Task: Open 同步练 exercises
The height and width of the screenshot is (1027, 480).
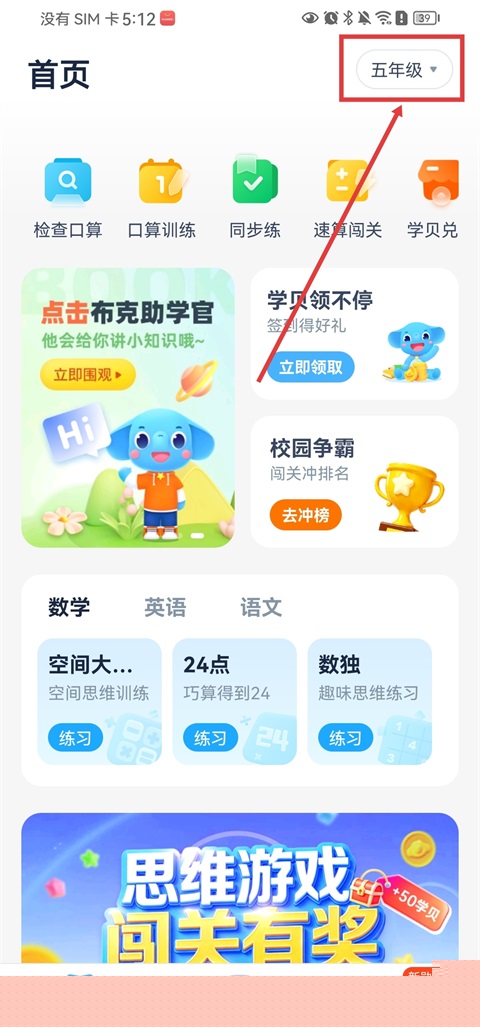Action: coord(255,198)
